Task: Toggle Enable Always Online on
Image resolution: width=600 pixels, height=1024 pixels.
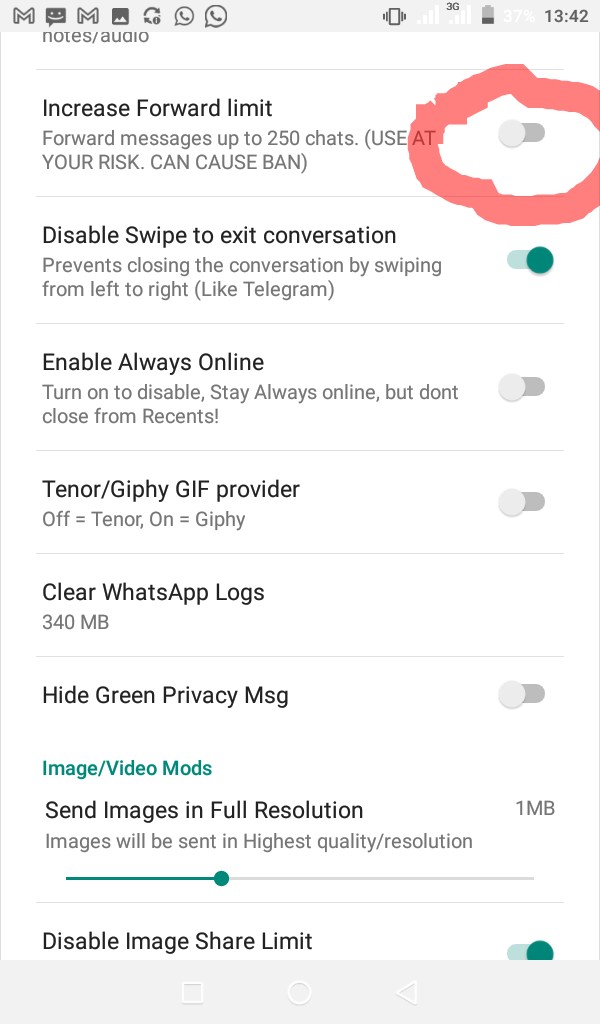Action: (522, 387)
